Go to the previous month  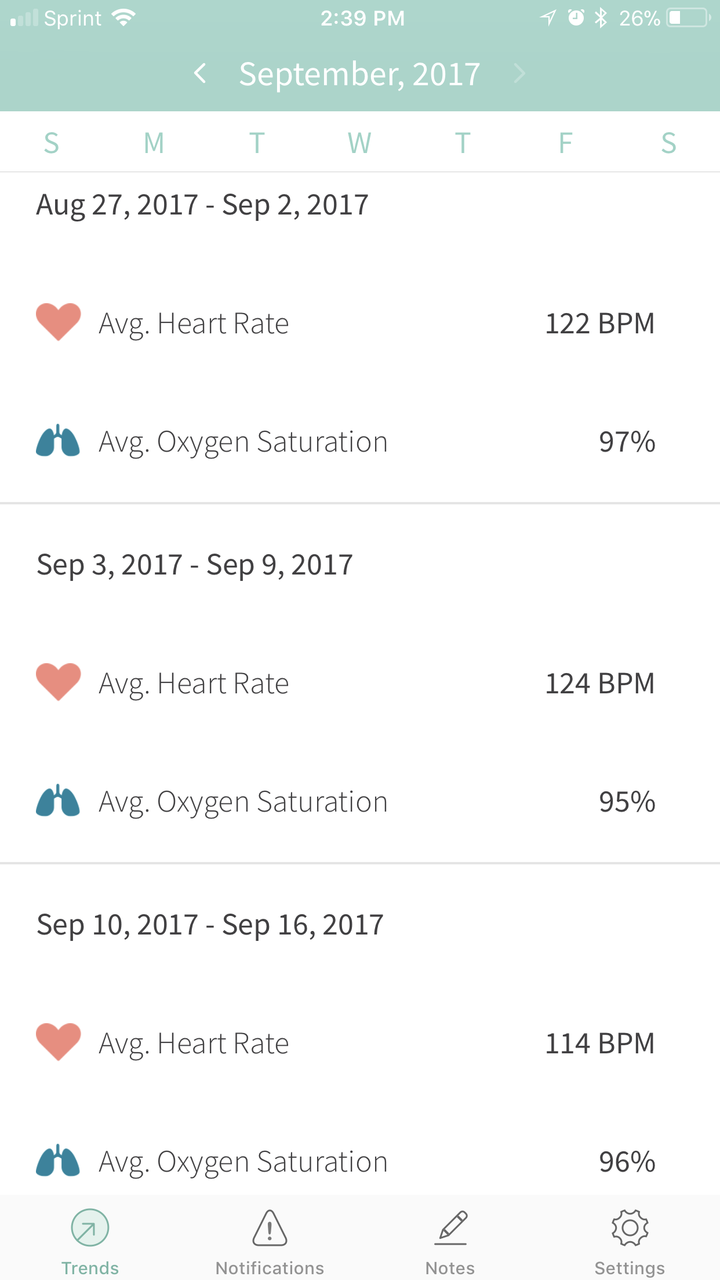click(200, 73)
